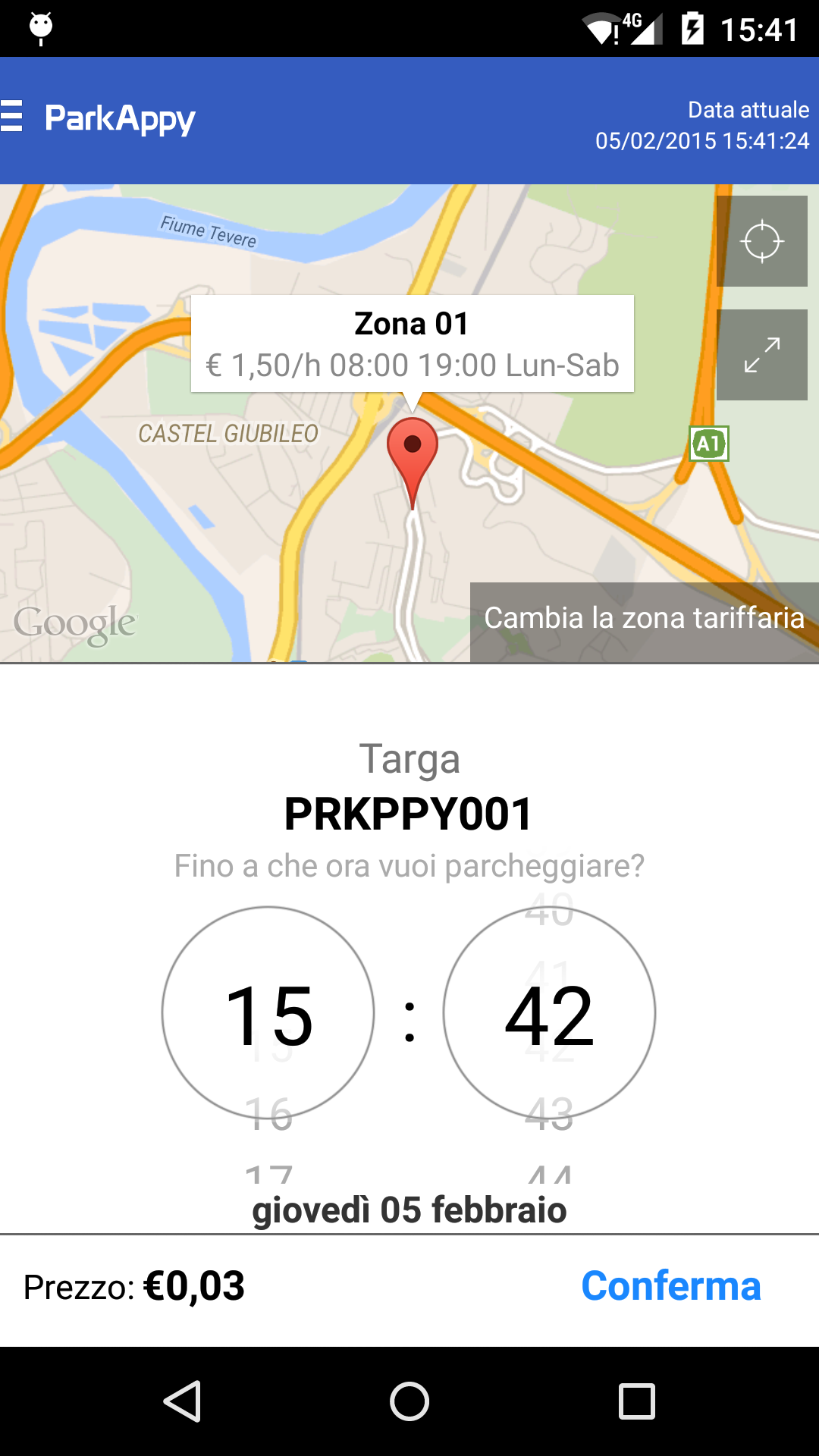The height and width of the screenshot is (1456, 819).
Task: Select hour 16 in the hour picker
Action: (268, 1114)
